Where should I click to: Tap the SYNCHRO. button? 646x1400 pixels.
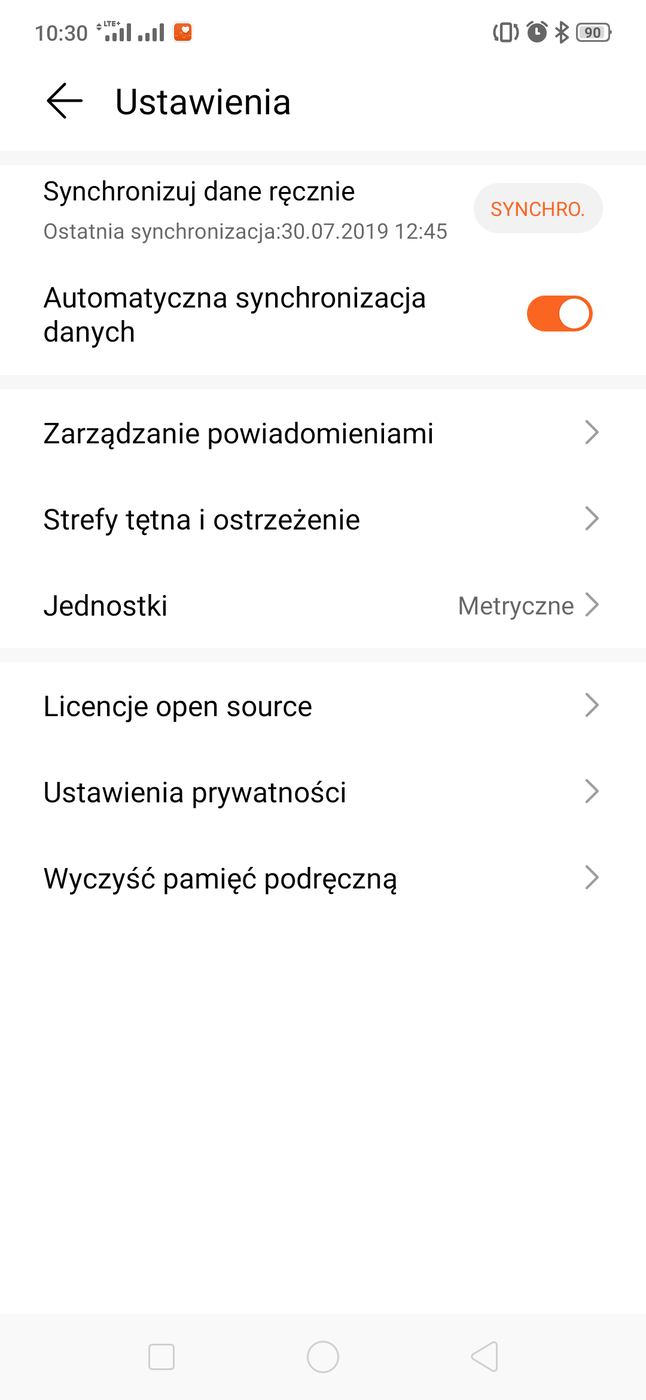[537, 209]
